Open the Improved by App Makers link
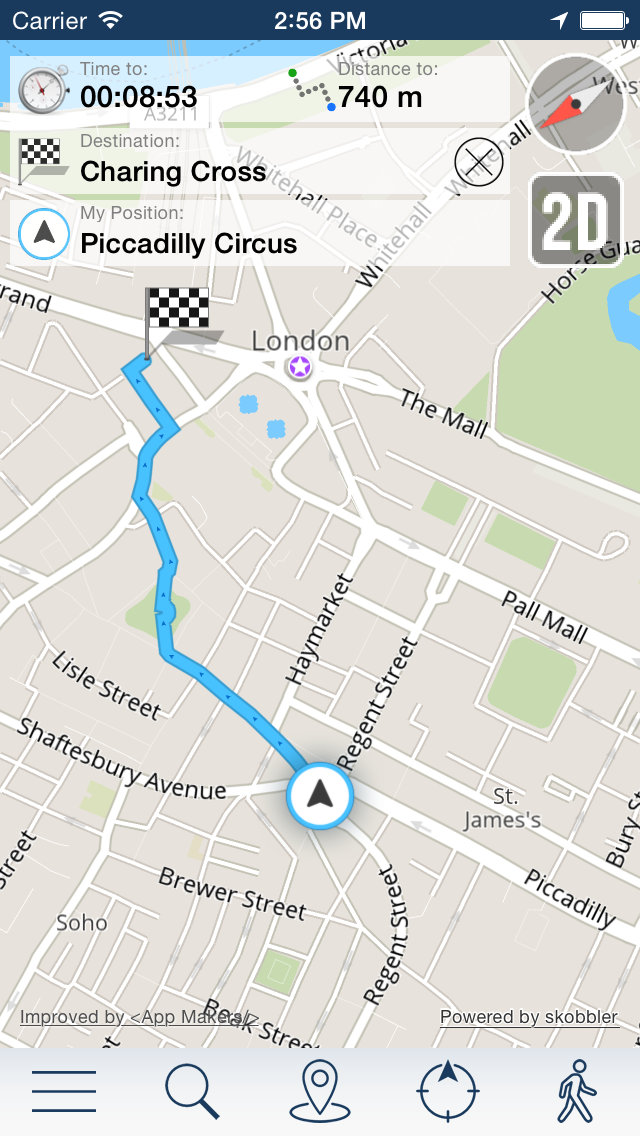 tap(138, 1017)
